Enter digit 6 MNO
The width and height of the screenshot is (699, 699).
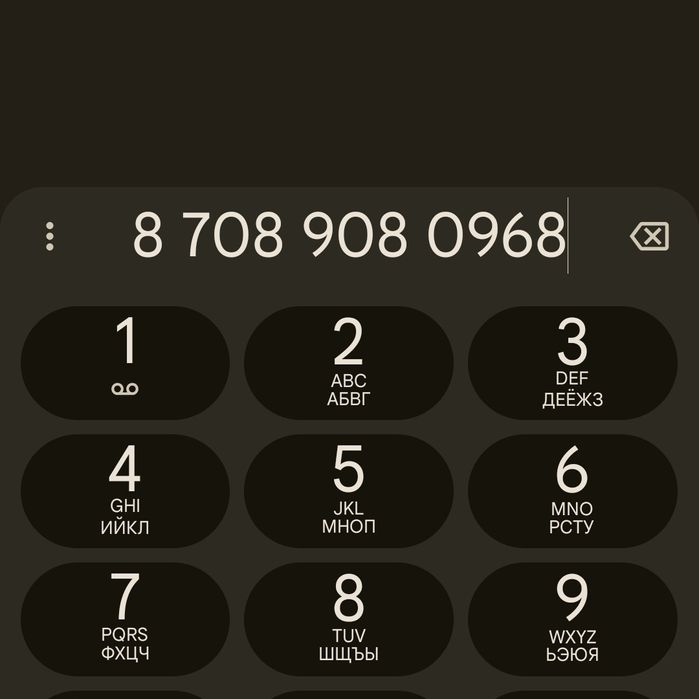[572, 490]
